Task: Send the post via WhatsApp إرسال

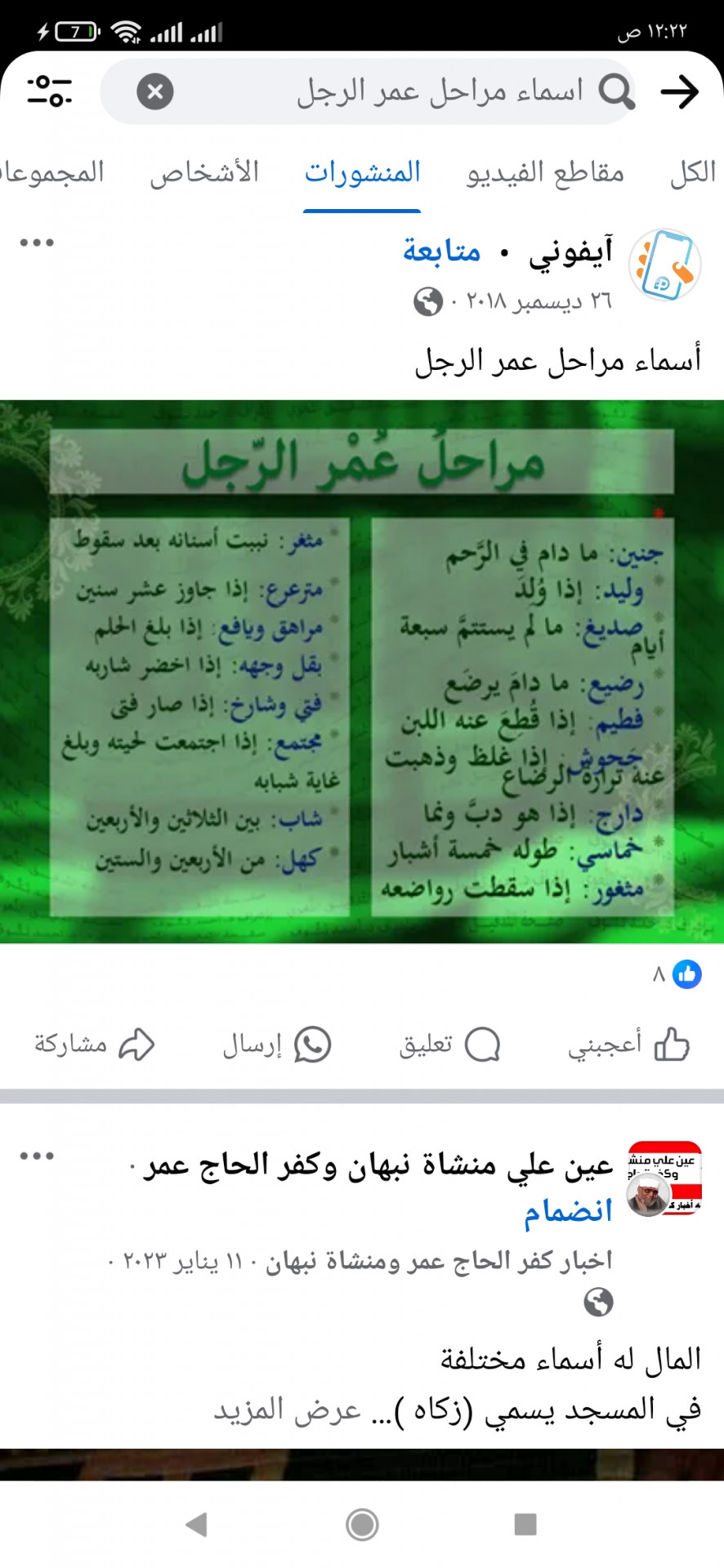Action: pyautogui.click(x=276, y=1044)
